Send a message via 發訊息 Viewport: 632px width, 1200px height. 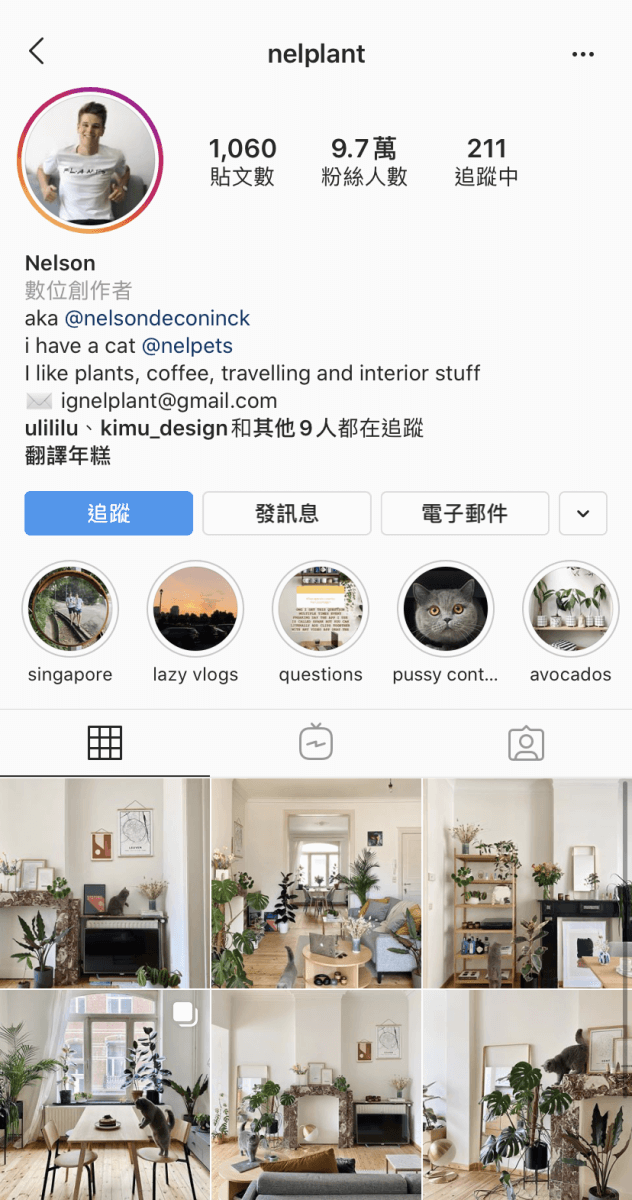[287, 513]
